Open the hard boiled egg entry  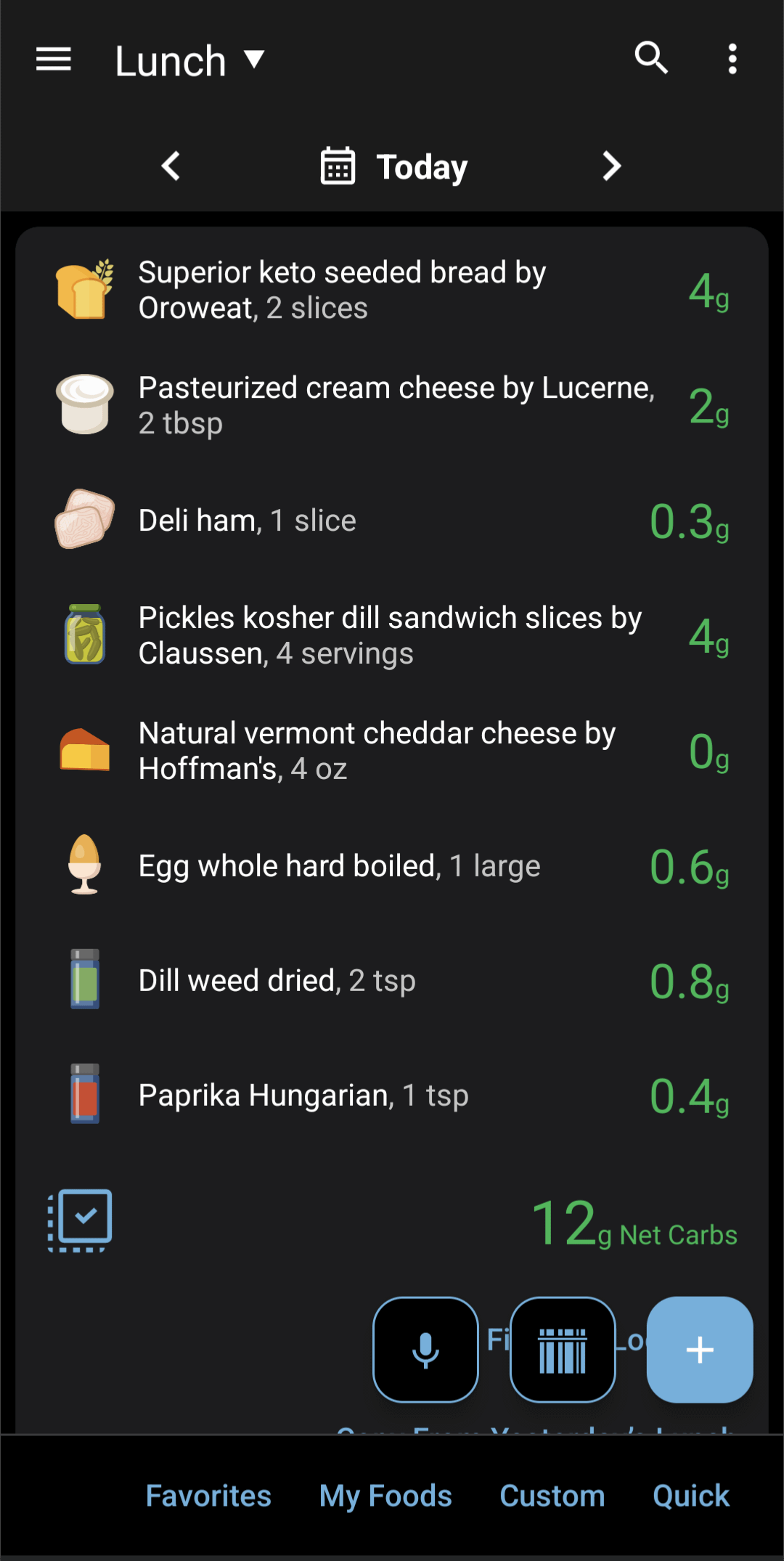click(392, 865)
